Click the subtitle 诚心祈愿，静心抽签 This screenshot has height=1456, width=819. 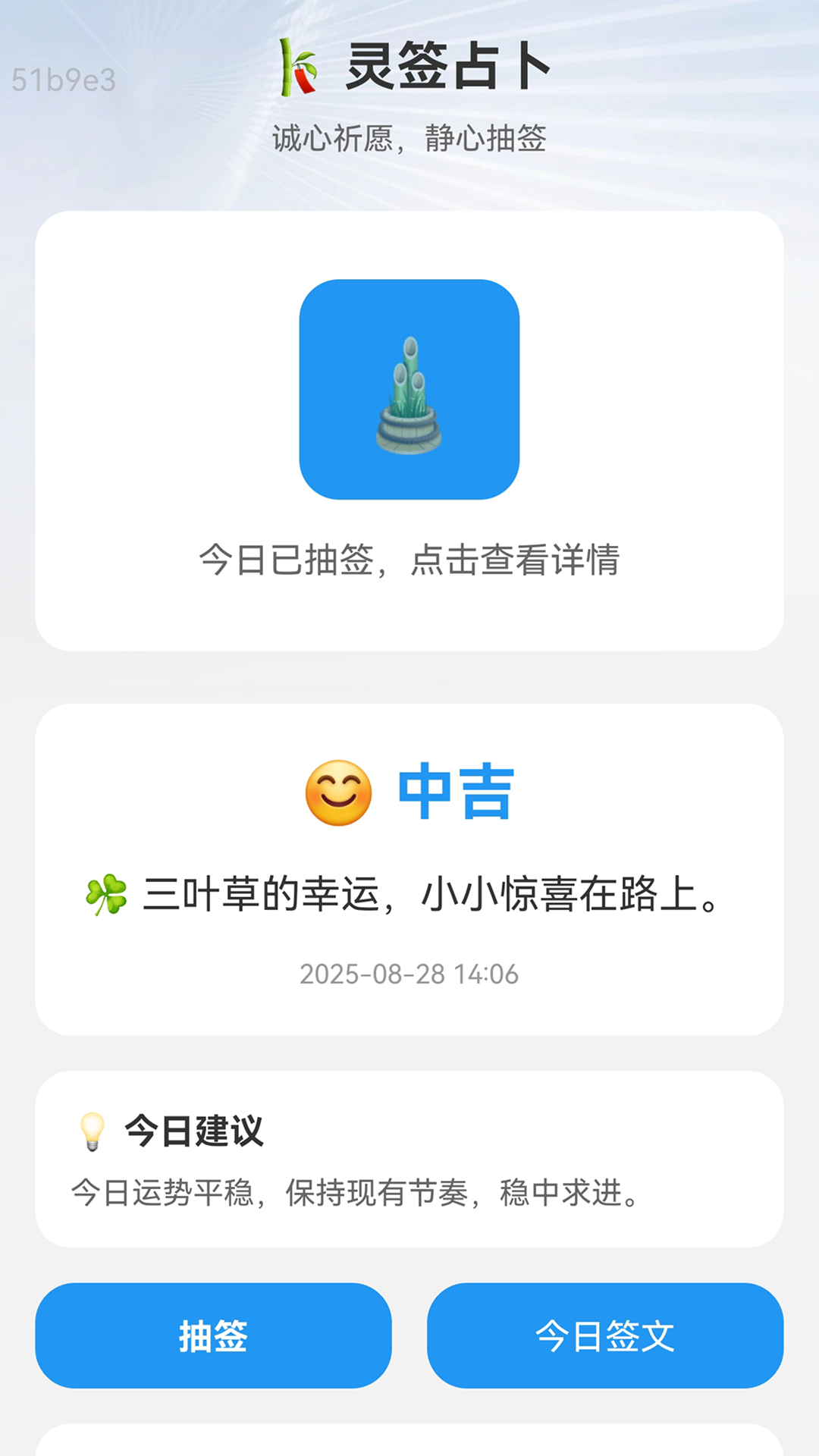pyautogui.click(x=409, y=139)
